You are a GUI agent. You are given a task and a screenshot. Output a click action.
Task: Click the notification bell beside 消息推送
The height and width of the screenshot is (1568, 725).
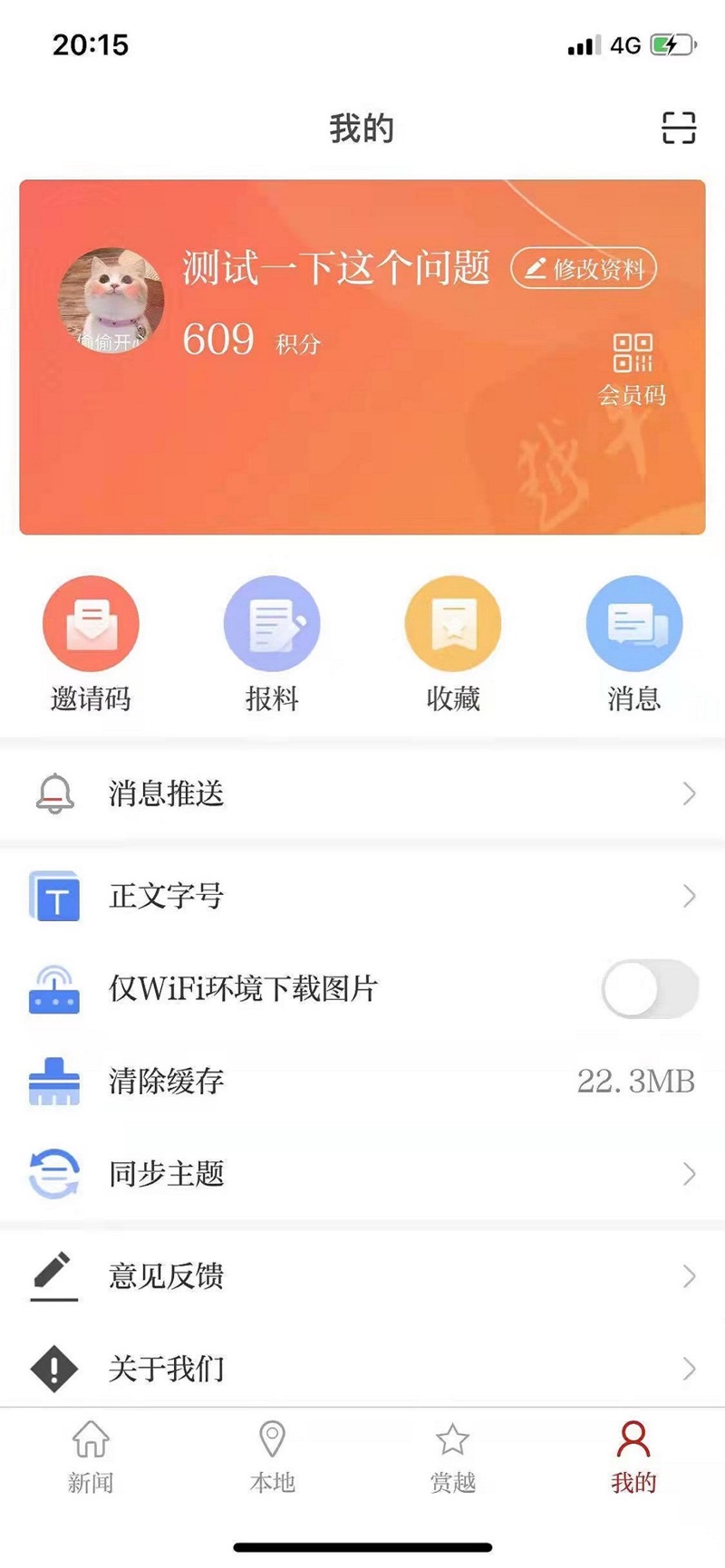54,793
